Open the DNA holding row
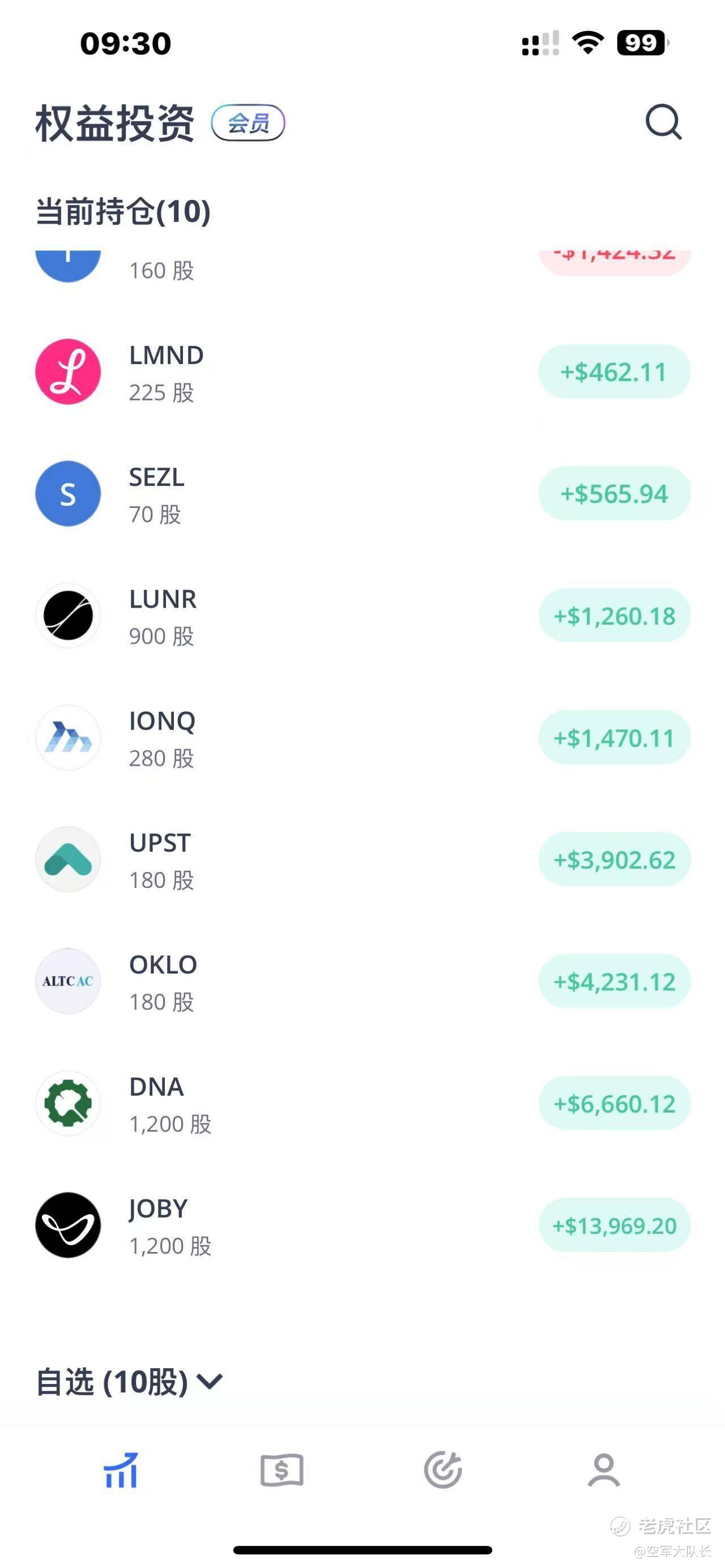 (362, 1103)
